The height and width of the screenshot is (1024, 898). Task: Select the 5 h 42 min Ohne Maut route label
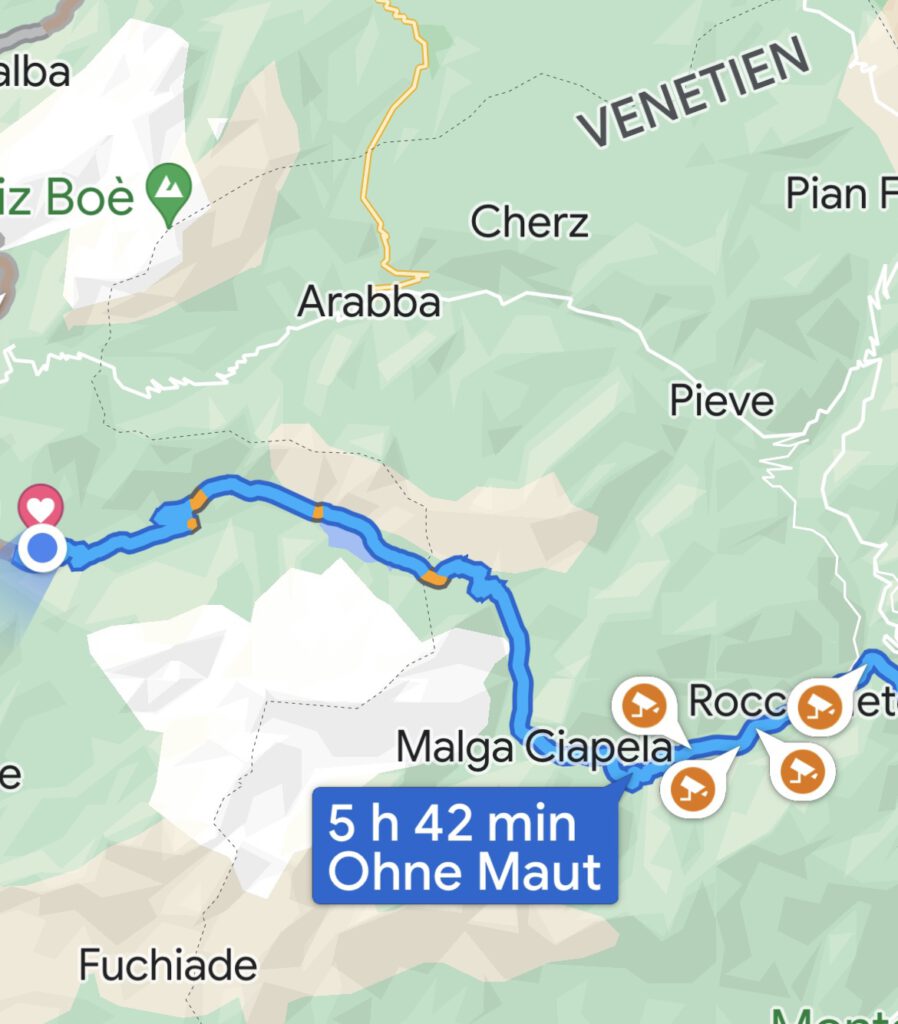click(465, 846)
